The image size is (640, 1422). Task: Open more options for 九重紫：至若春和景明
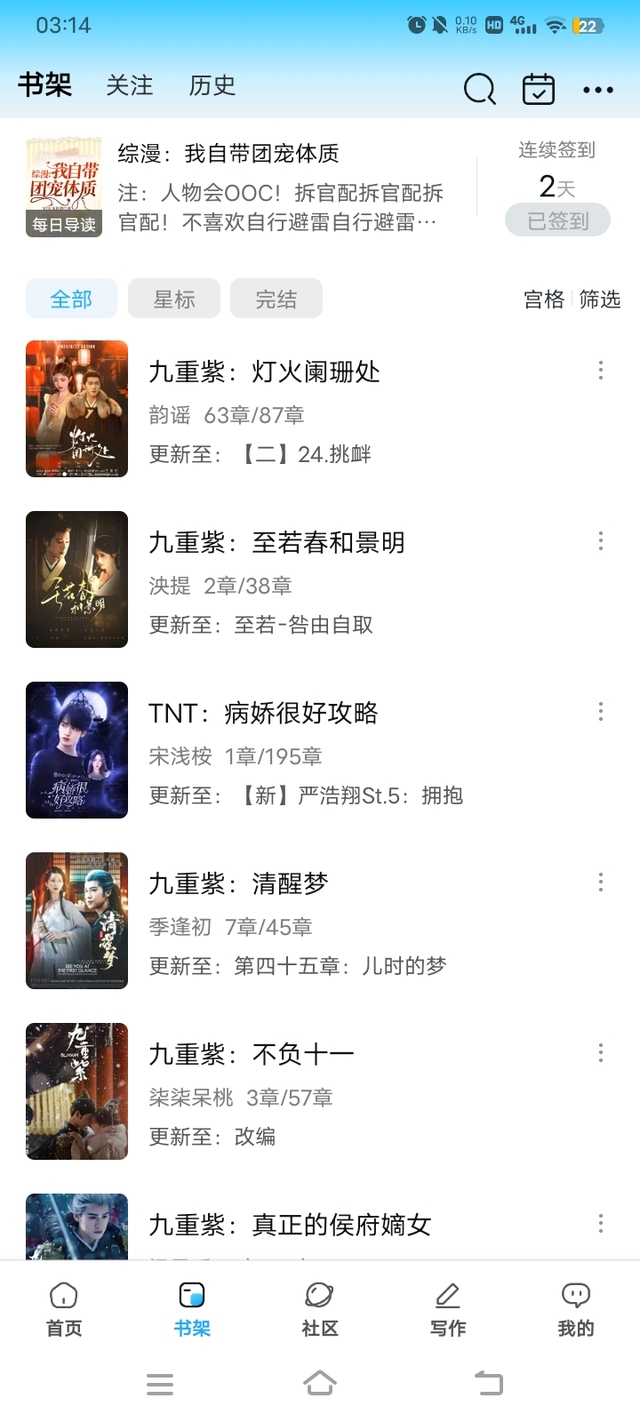pyautogui.click(x=601, y=541)
